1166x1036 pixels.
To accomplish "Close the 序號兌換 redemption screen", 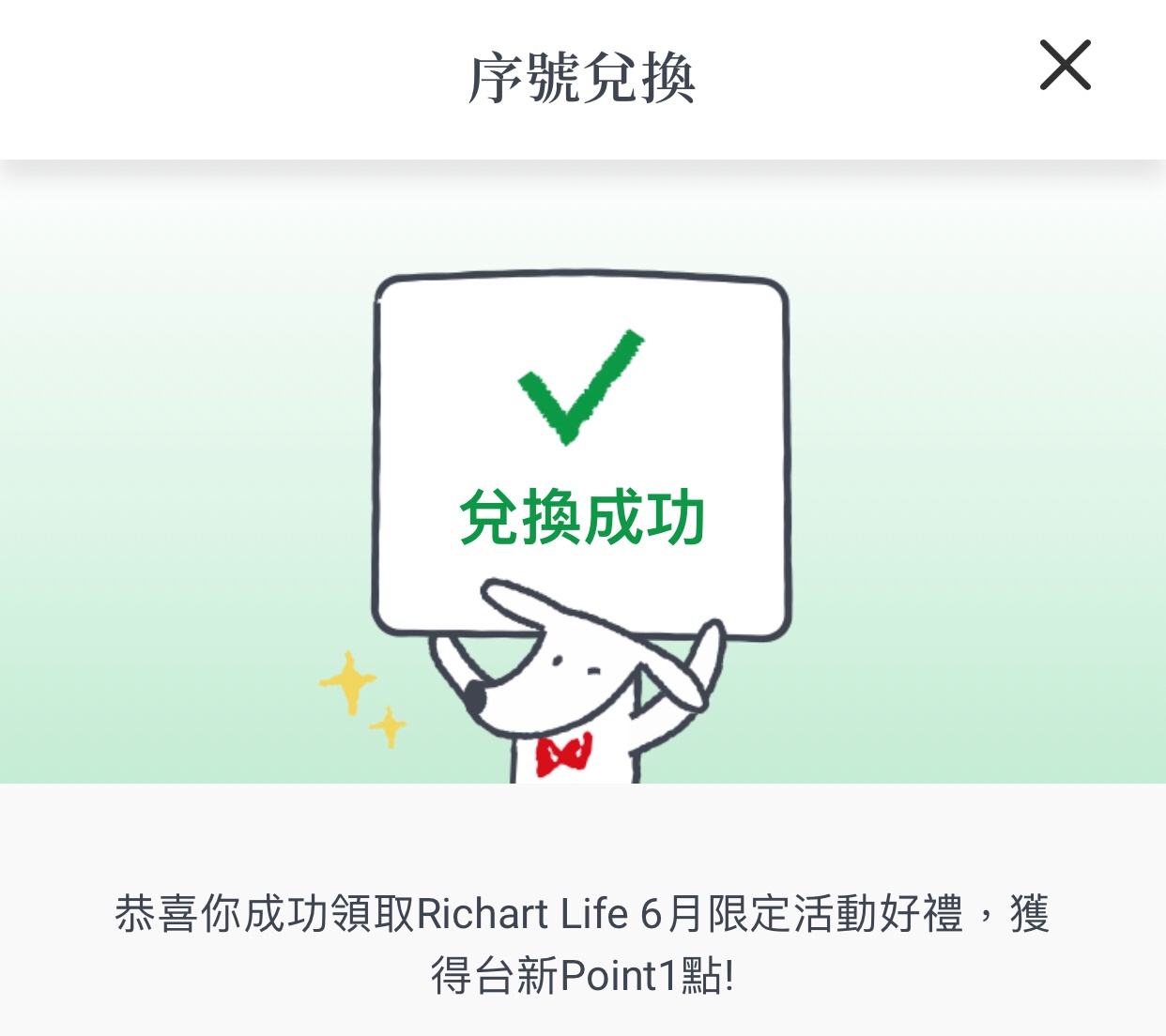I will (1065, 66).
